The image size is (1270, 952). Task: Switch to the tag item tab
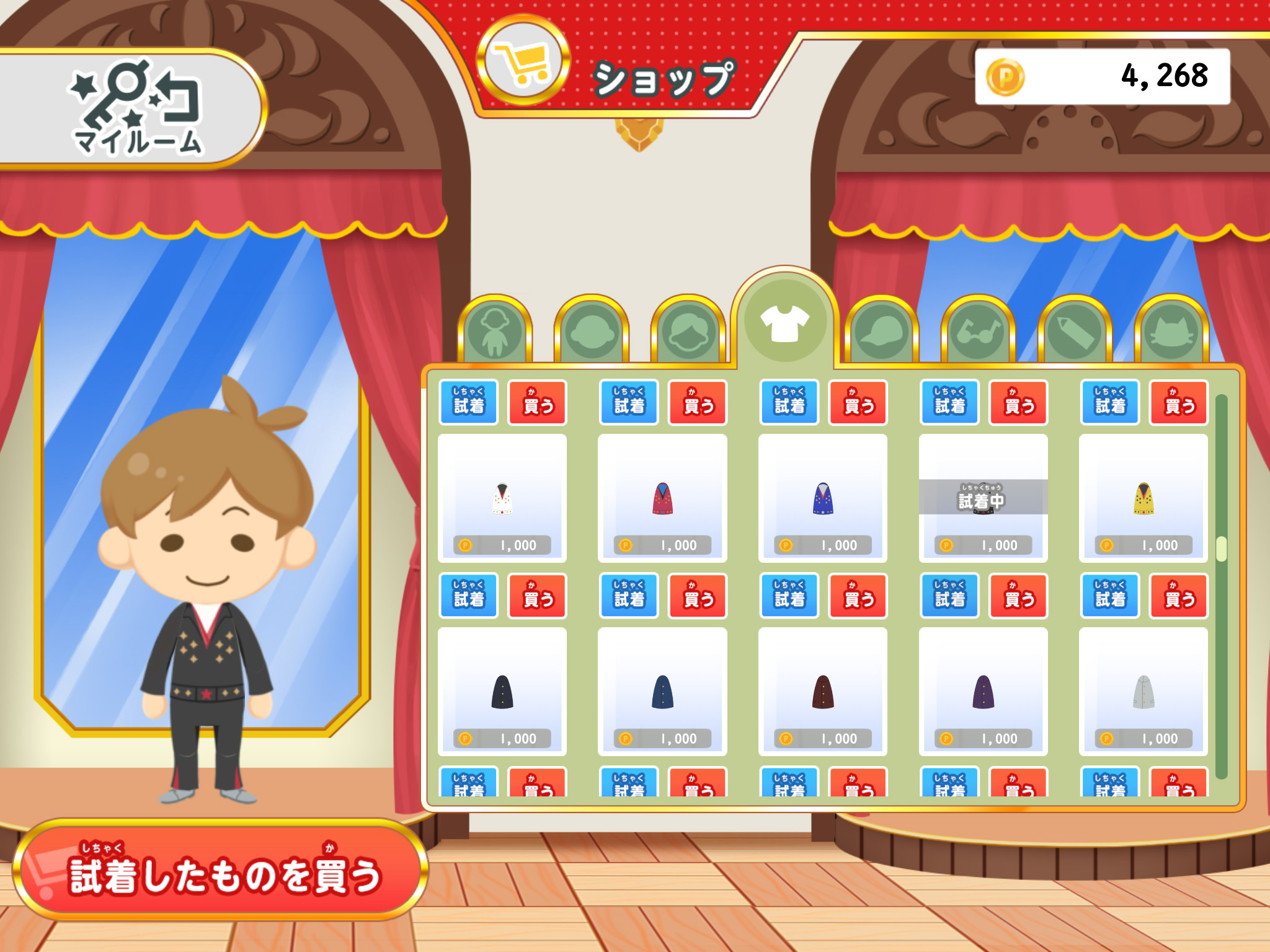[1075, 333]
